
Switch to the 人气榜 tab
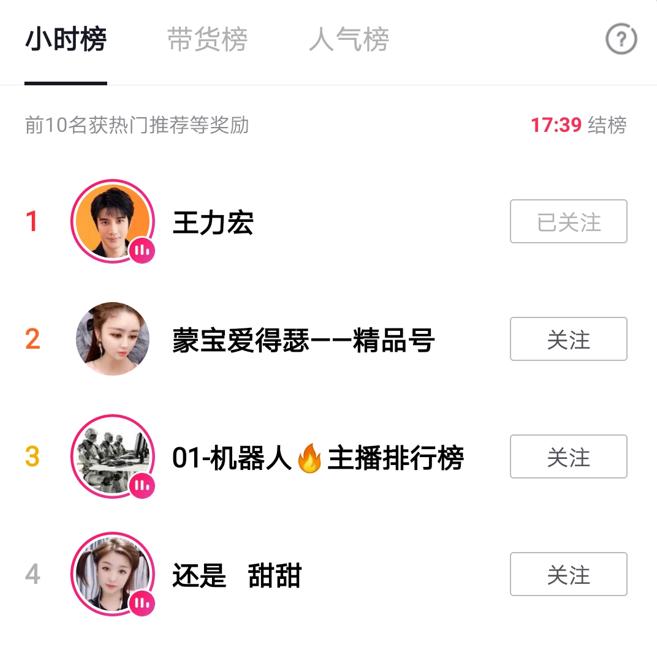point(348,40)
